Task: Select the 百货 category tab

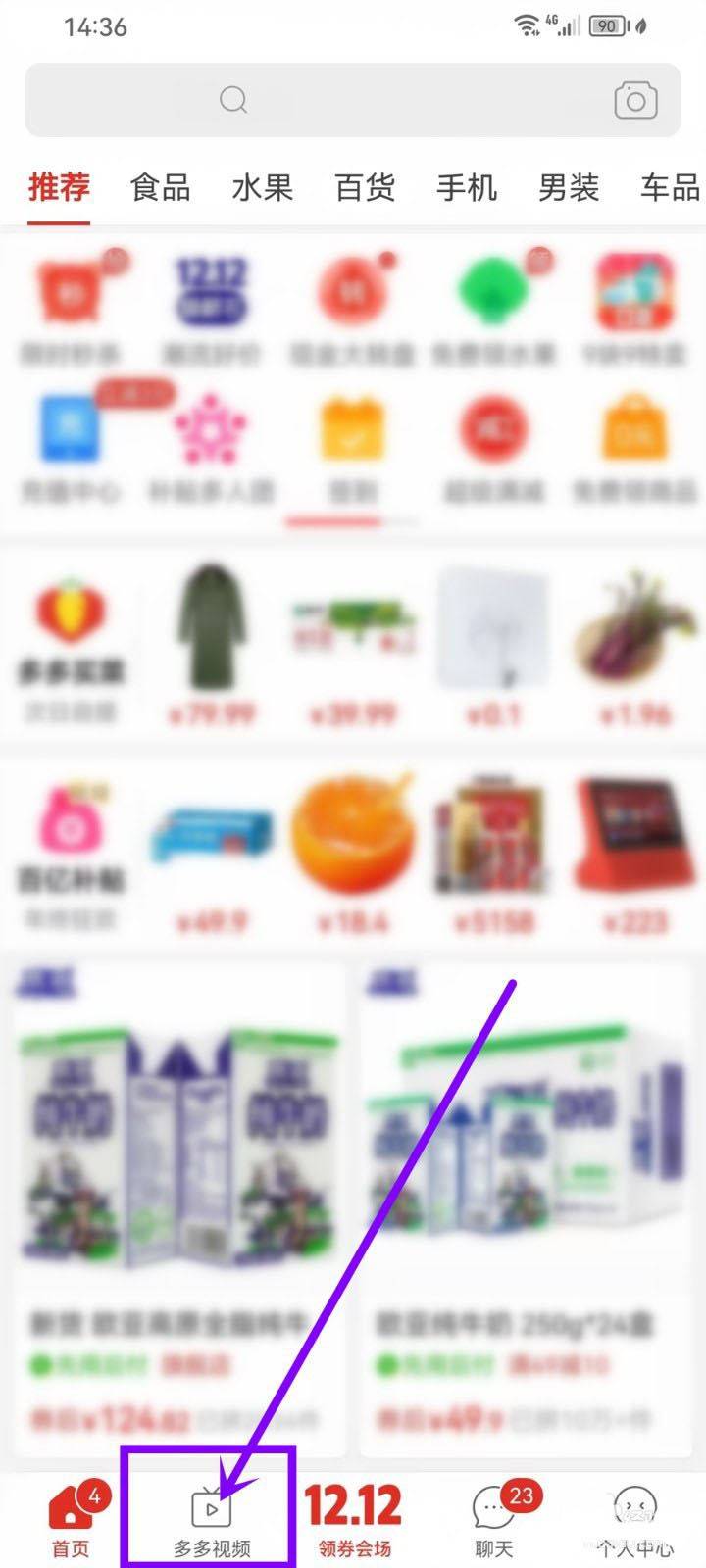Action: 364,187
